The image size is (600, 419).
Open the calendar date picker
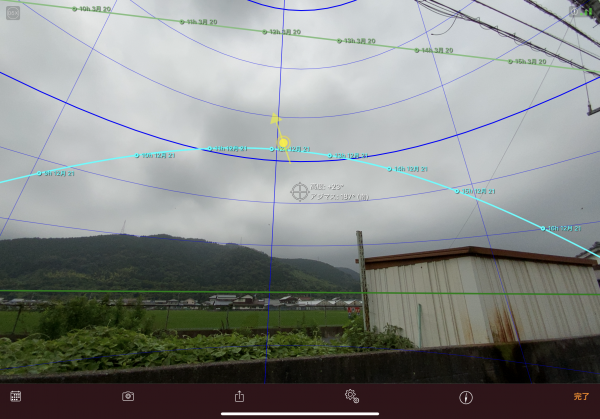tap(15, 396)
